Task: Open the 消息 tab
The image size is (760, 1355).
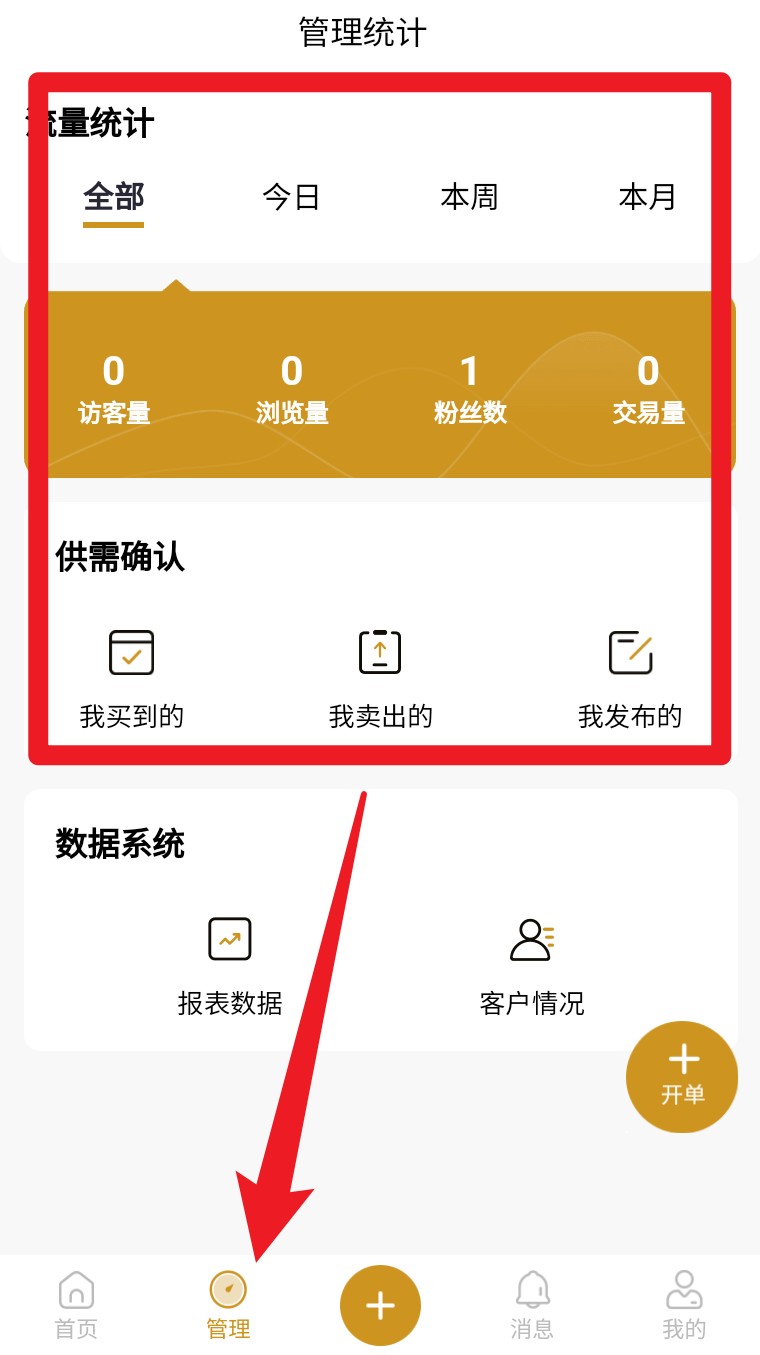Action: click(532, 1305)
